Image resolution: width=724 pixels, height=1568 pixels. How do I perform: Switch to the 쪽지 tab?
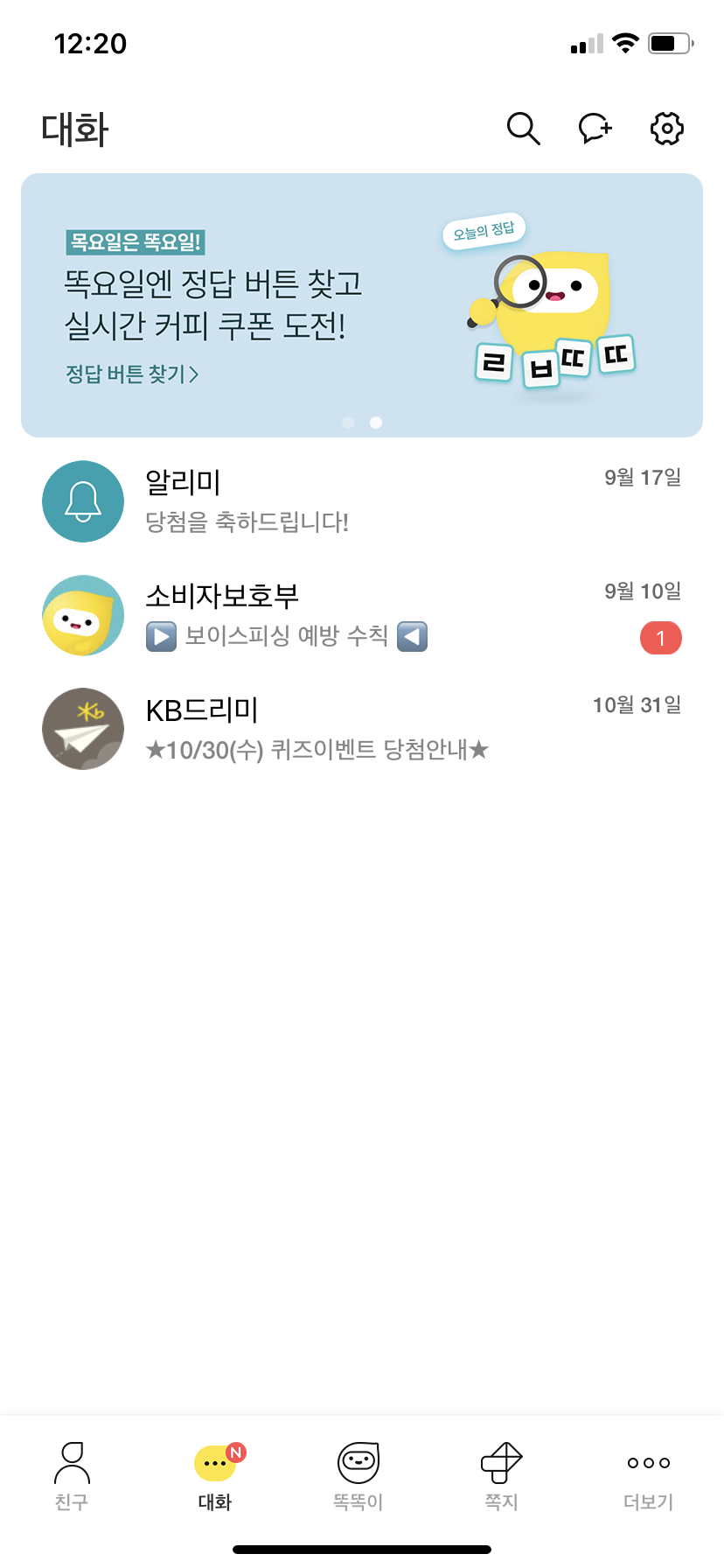click(x=502, y=1475)
